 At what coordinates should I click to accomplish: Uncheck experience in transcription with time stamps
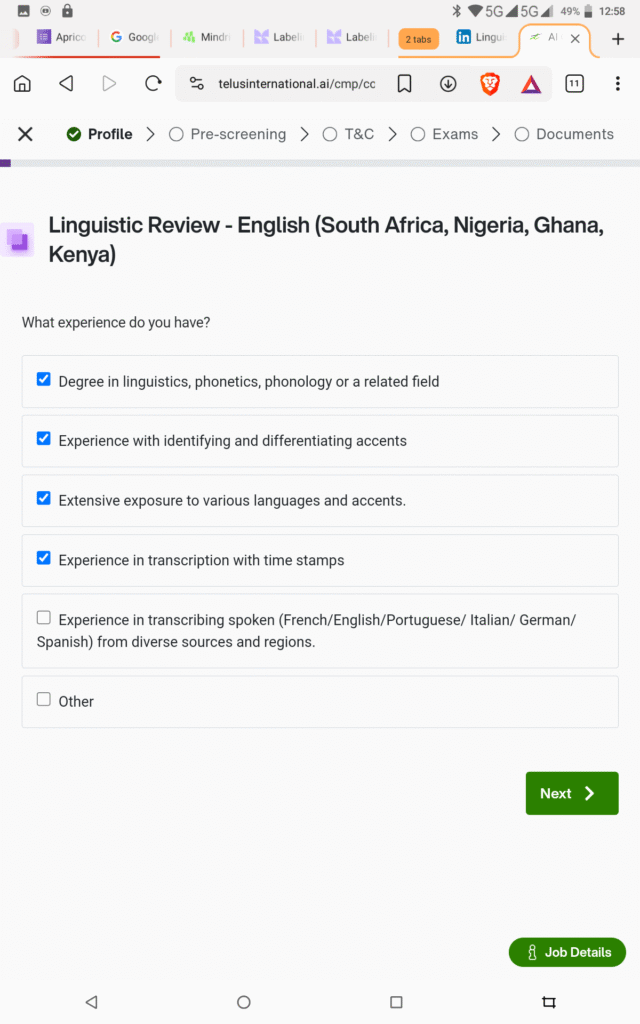coord(43,558)
